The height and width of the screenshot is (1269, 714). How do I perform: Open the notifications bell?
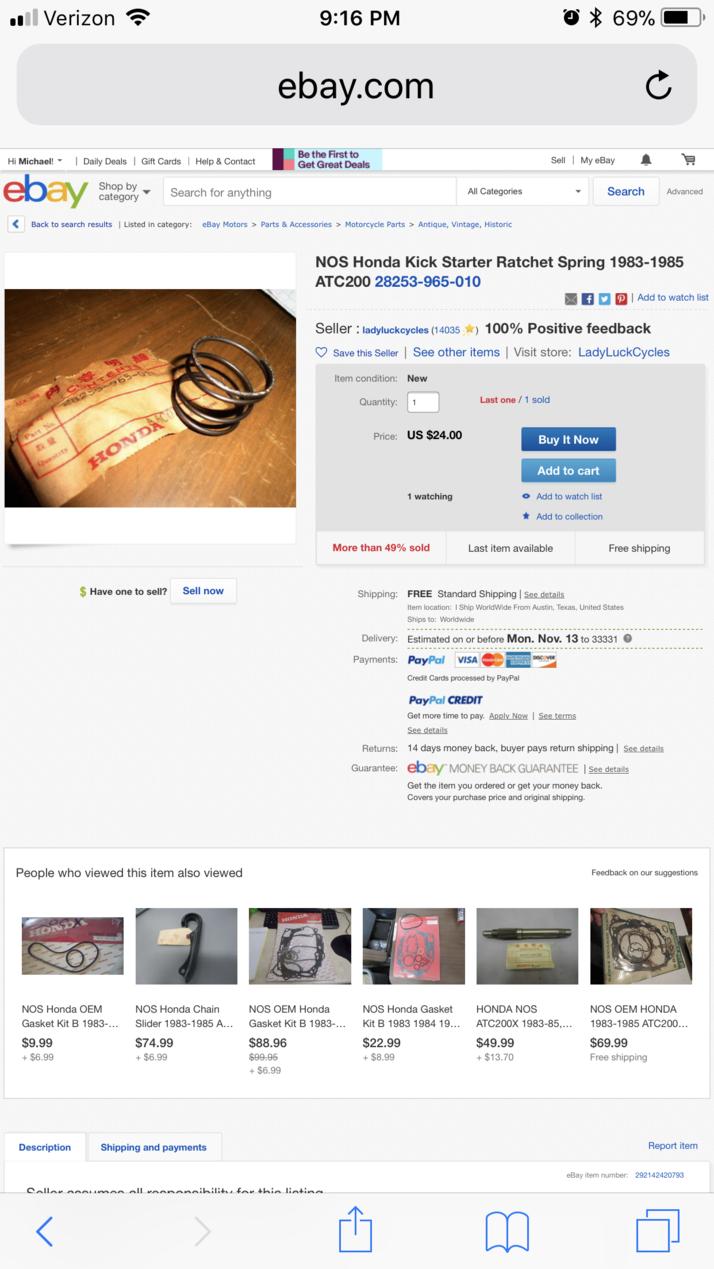click(646, 160)
